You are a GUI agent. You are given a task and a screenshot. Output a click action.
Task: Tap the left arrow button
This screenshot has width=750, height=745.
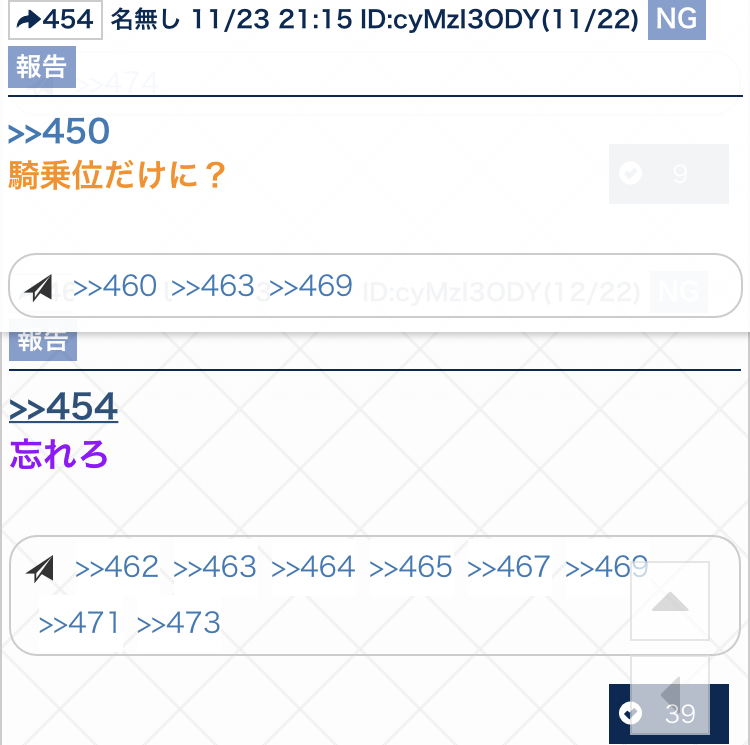[x=670, y=692]
